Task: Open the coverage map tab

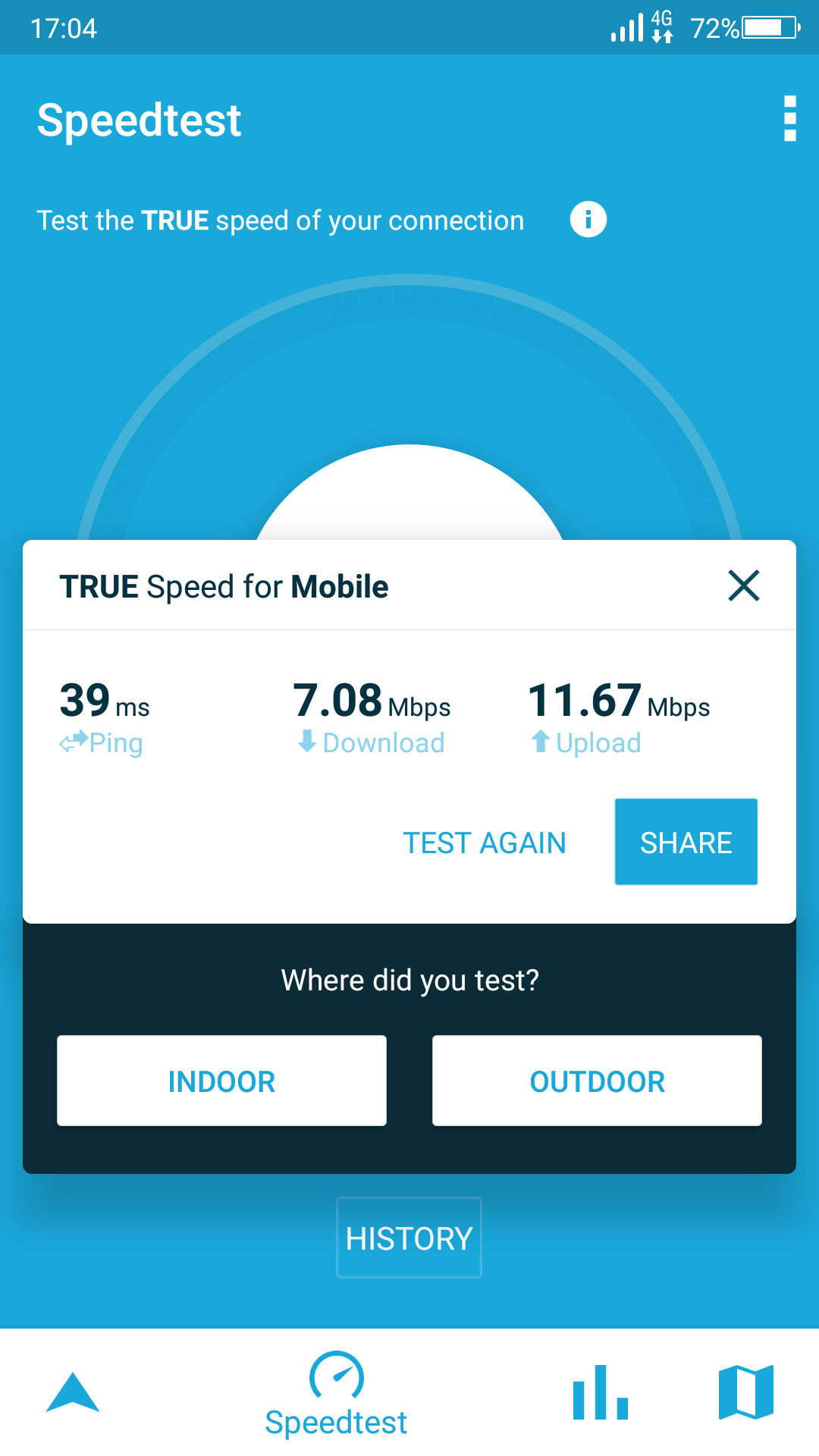Action: click(x=745, y=1392)
